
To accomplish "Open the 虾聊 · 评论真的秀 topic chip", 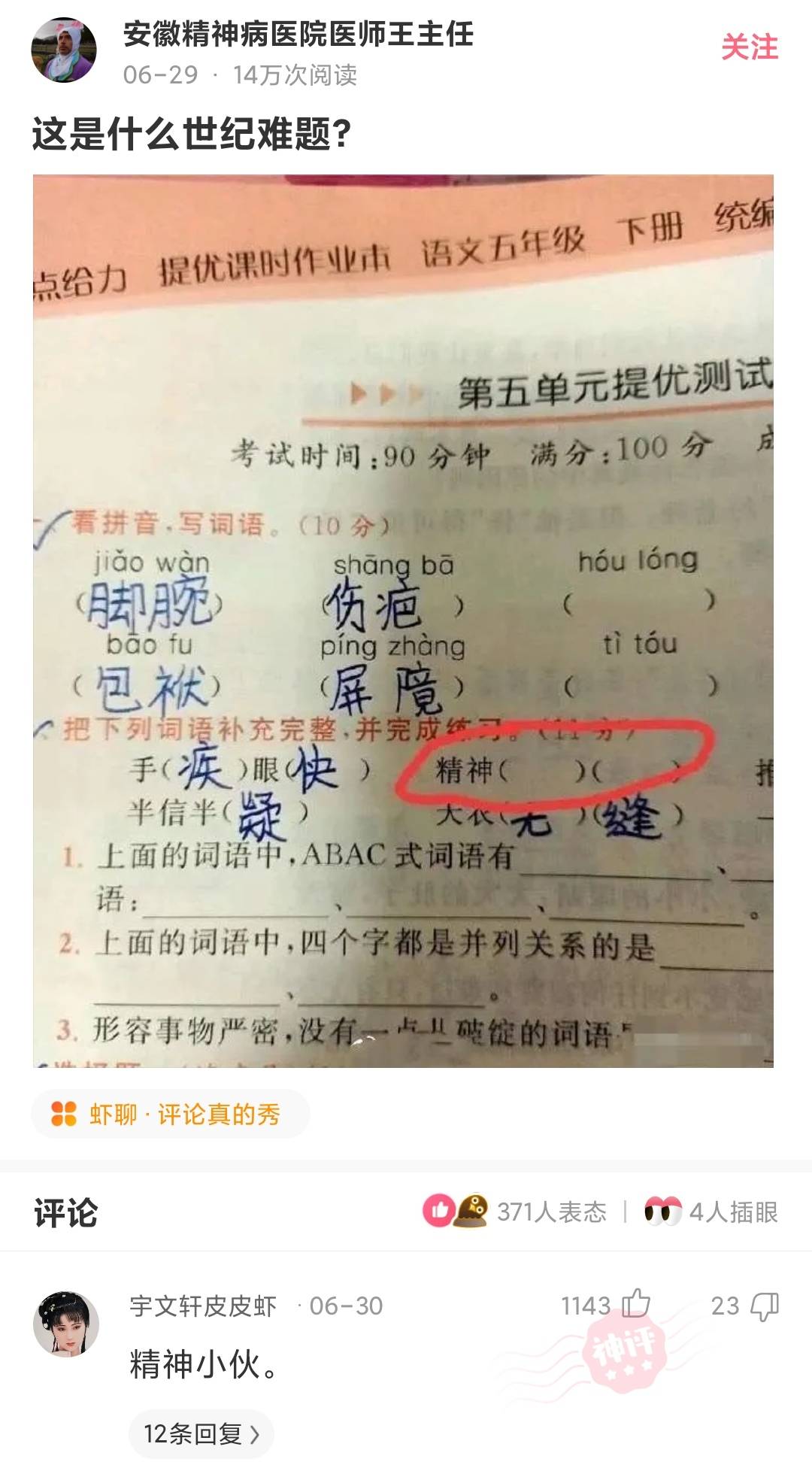I will pos(171,1114).
